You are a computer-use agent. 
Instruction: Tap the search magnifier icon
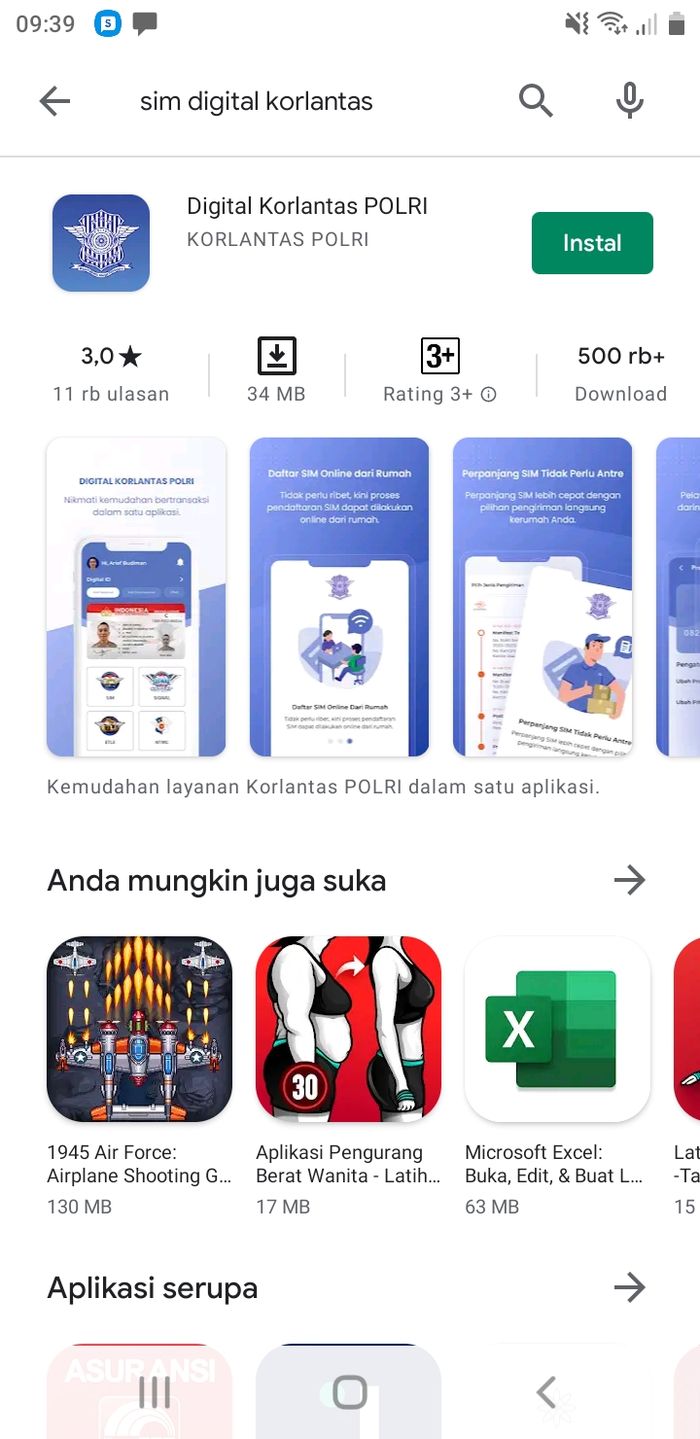pos(536,101)
